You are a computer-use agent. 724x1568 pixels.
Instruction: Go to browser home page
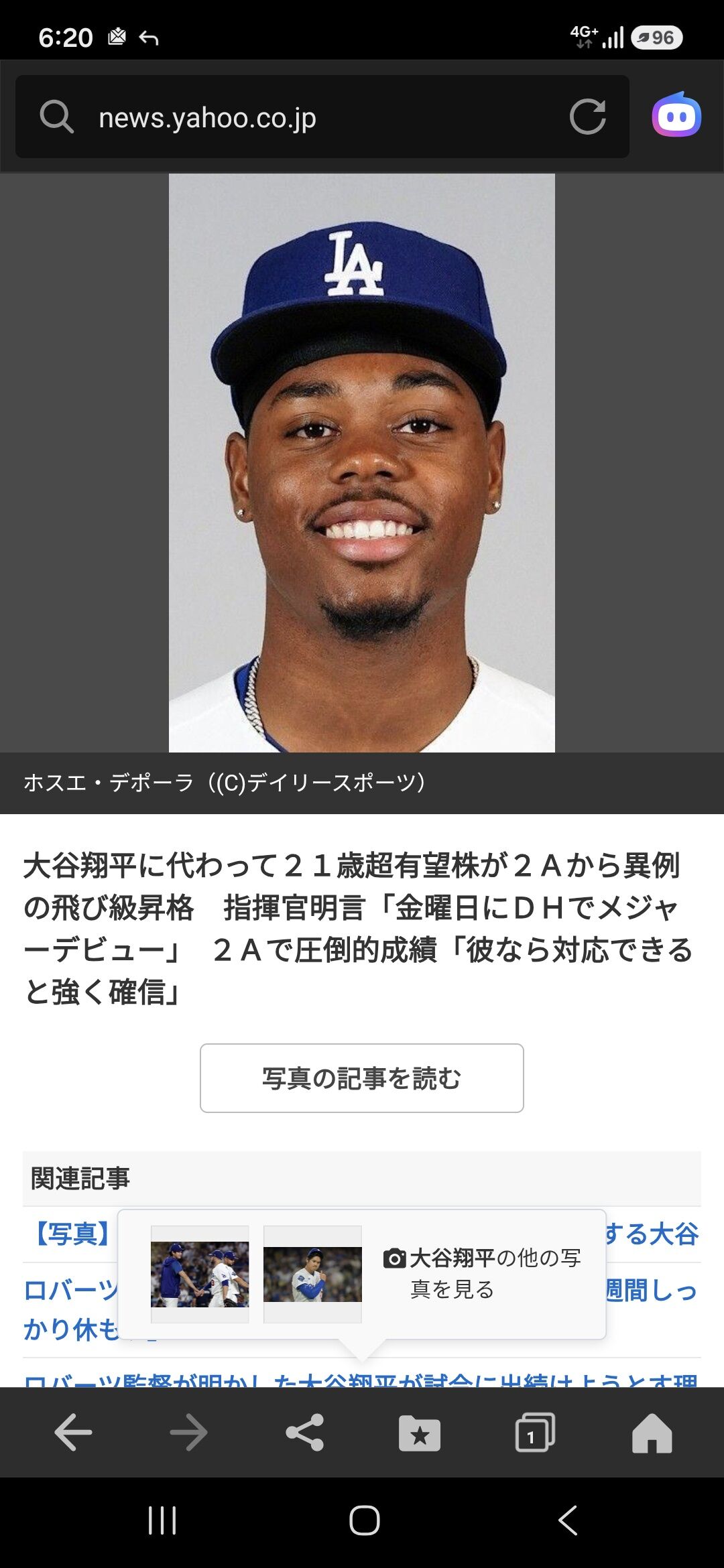[x=652, y=1433]
